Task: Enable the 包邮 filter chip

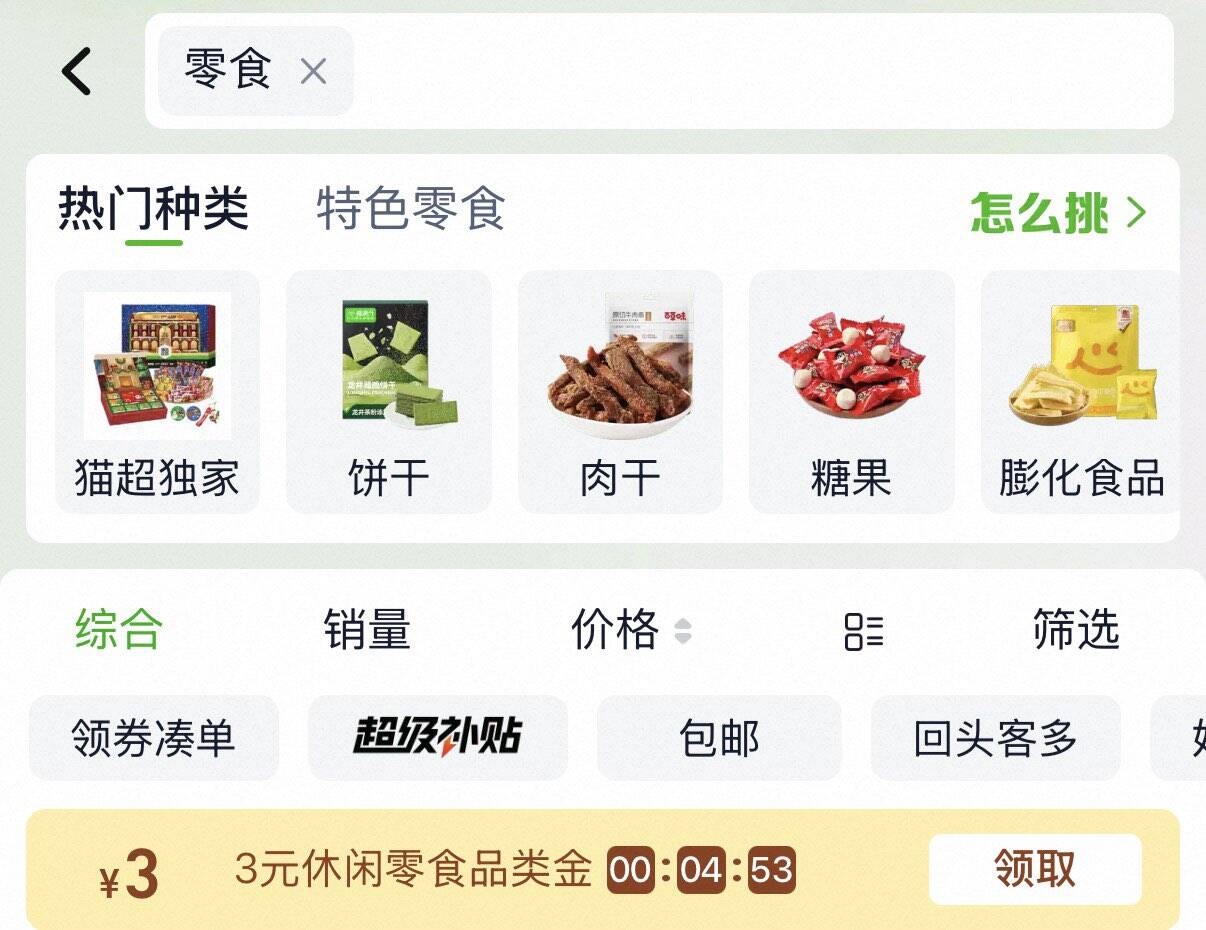Action: click(x=719, y=738)
